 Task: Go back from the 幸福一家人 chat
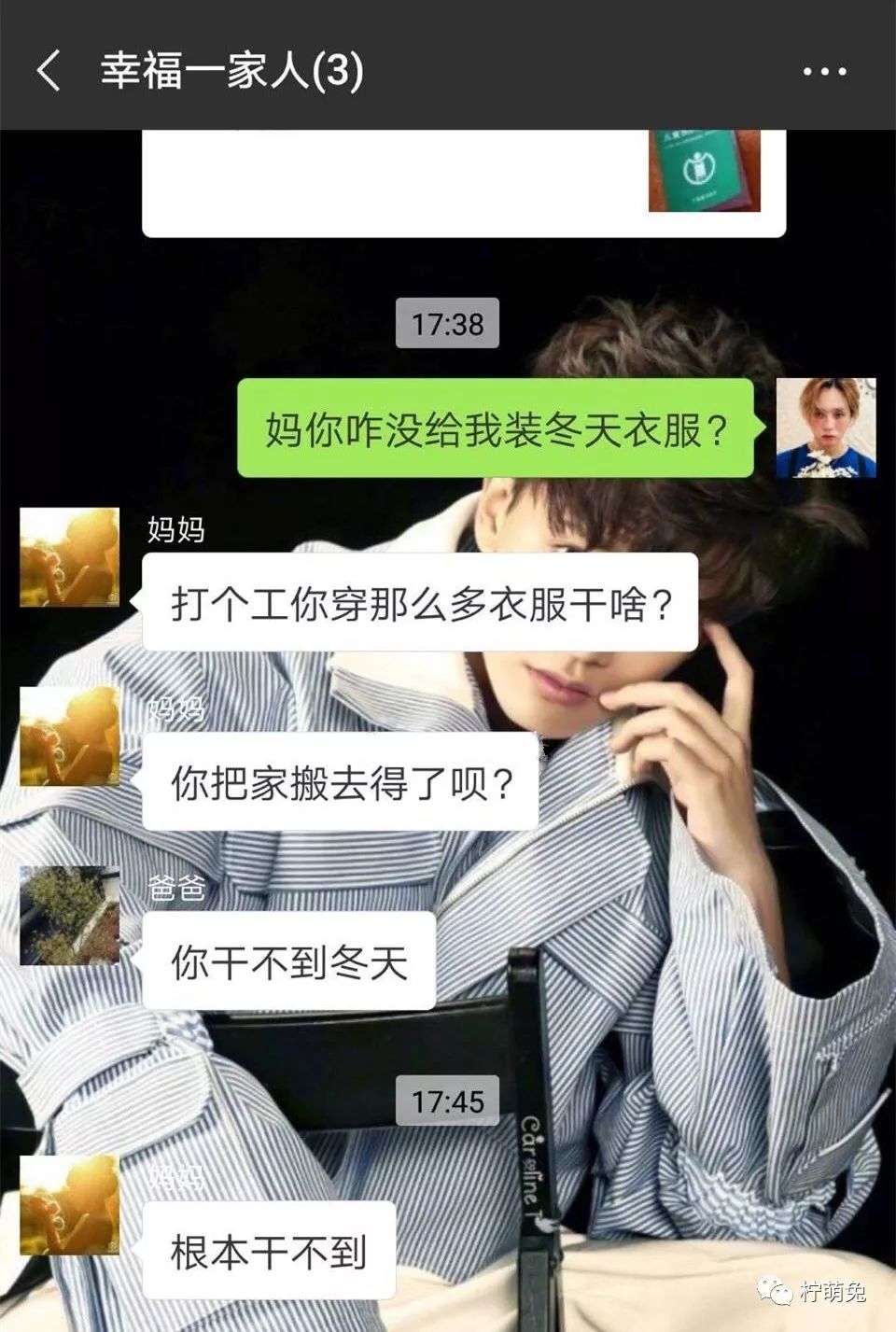pos(49,71)
